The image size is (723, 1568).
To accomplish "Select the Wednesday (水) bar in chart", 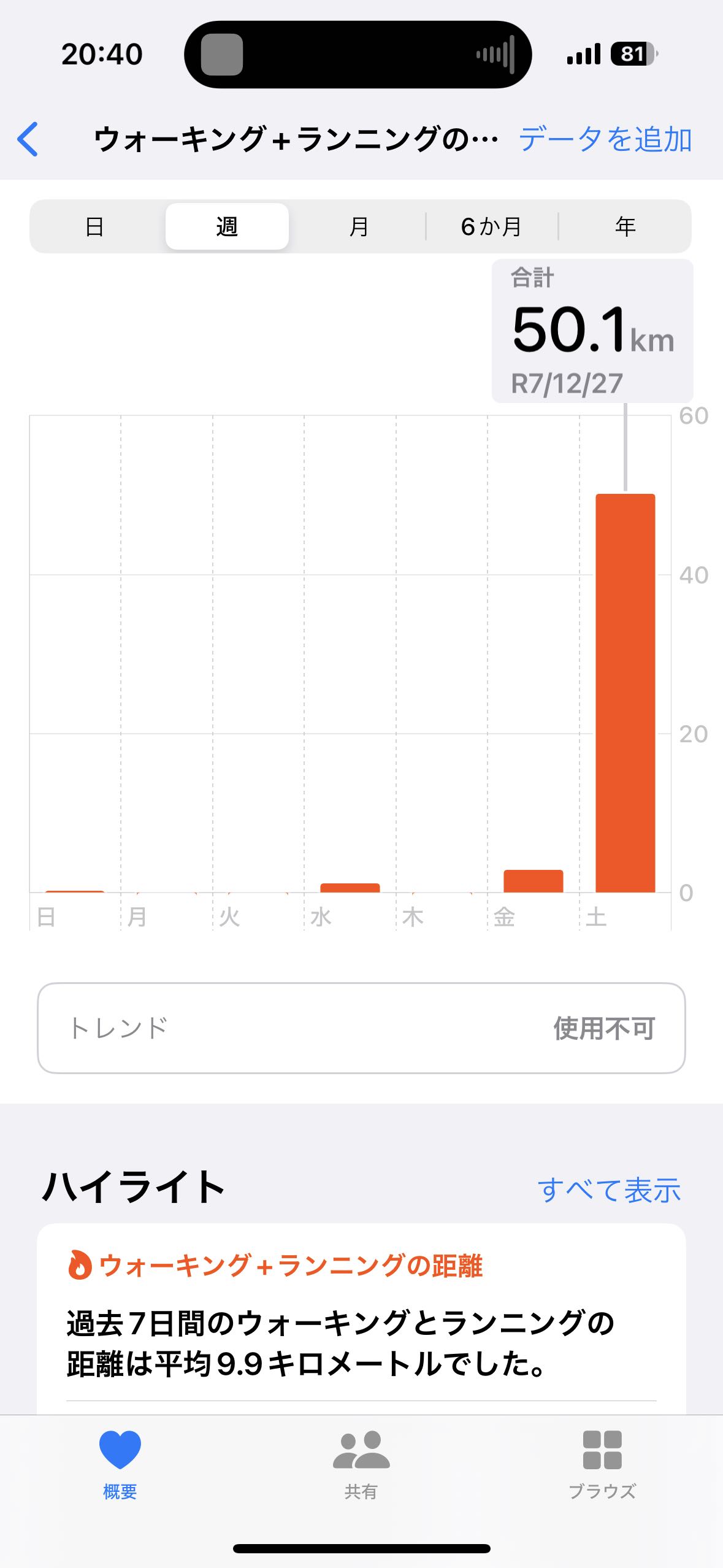I will click(x=350, y=887).
